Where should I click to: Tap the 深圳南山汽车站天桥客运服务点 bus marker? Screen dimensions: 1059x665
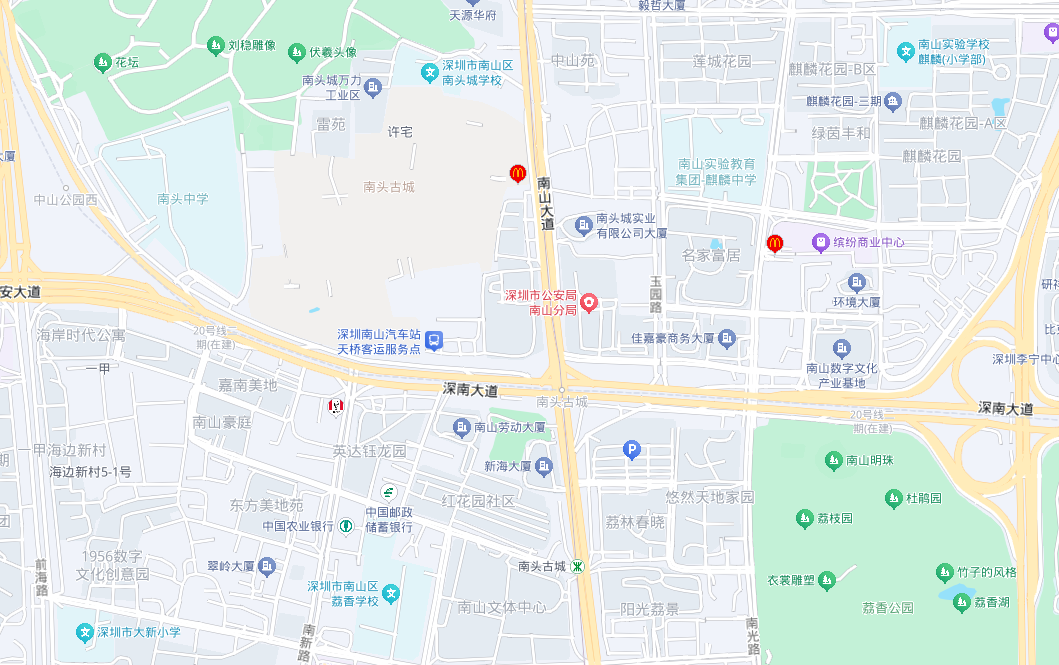434,341
